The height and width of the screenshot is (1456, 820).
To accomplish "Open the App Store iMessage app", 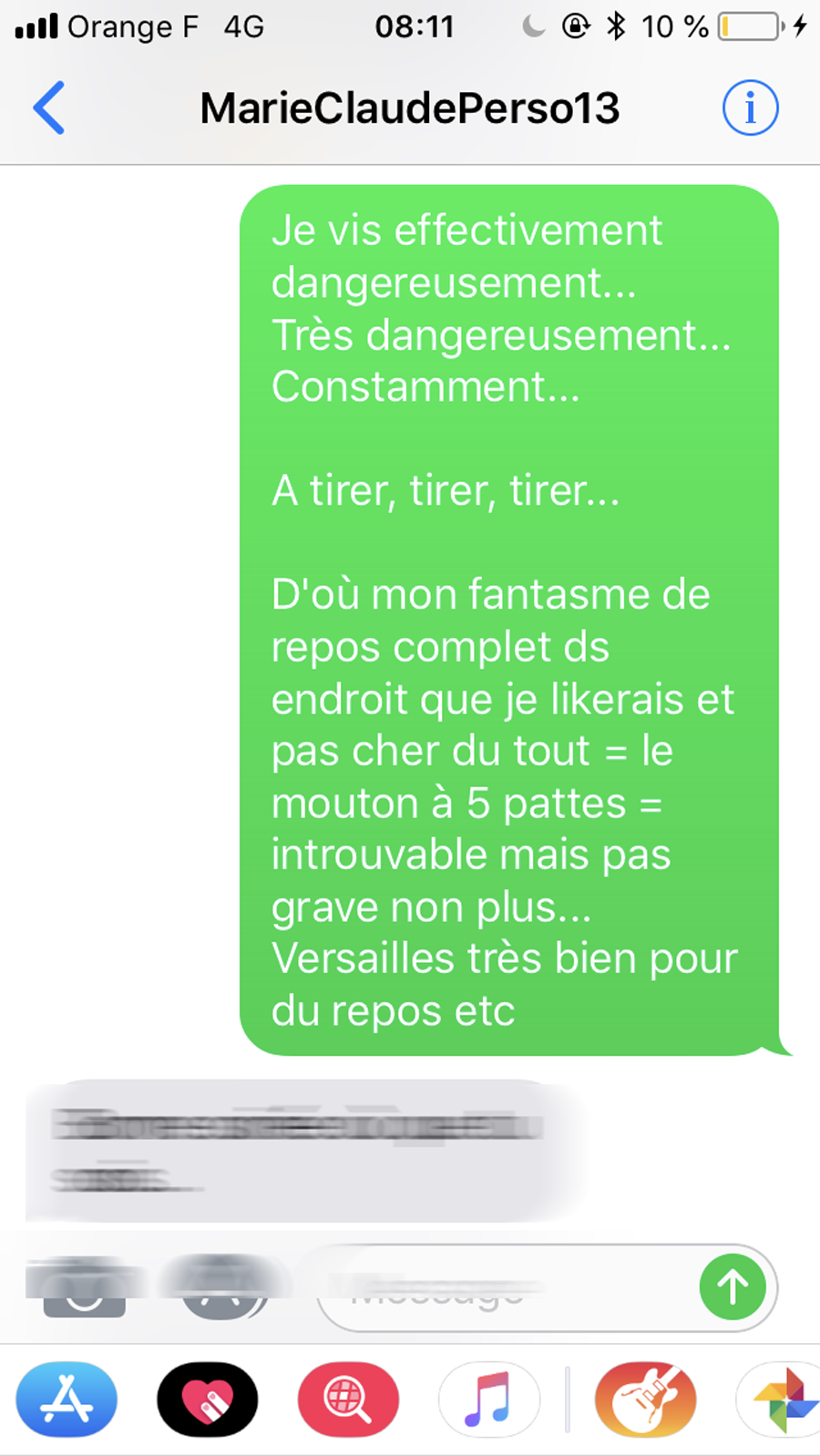I will 67,1399.
